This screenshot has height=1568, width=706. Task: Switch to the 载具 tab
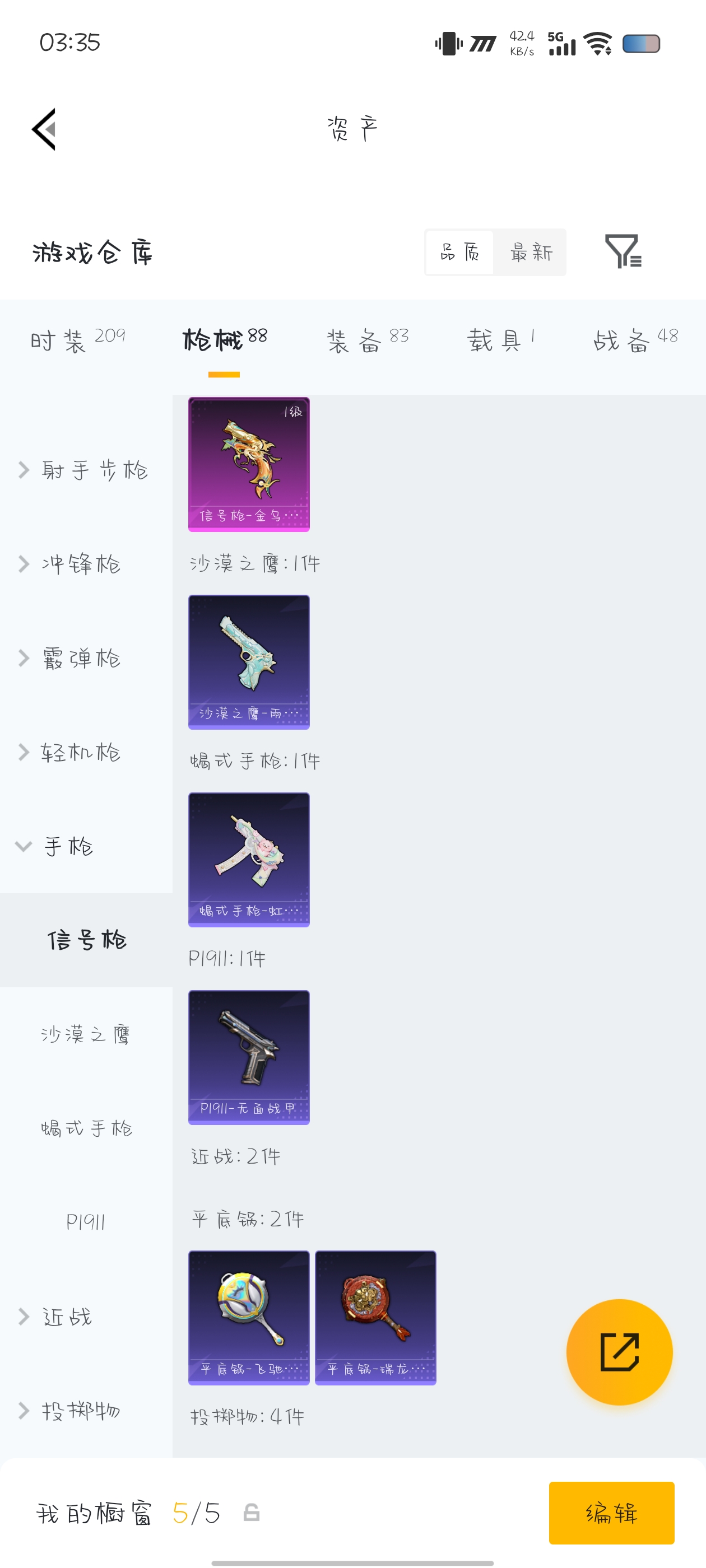point(500,340)
